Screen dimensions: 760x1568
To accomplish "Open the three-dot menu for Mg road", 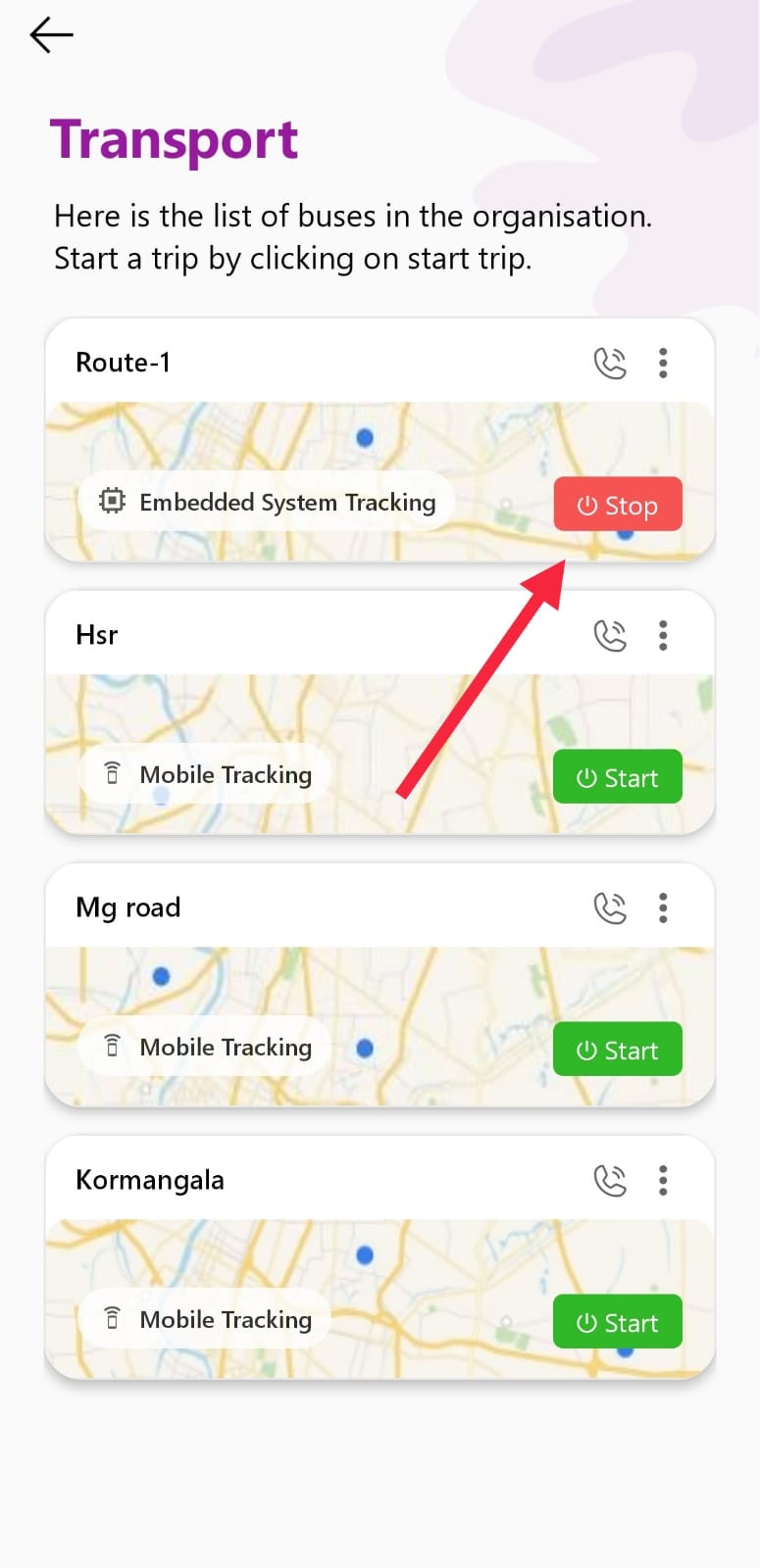I will coord(663,908).
